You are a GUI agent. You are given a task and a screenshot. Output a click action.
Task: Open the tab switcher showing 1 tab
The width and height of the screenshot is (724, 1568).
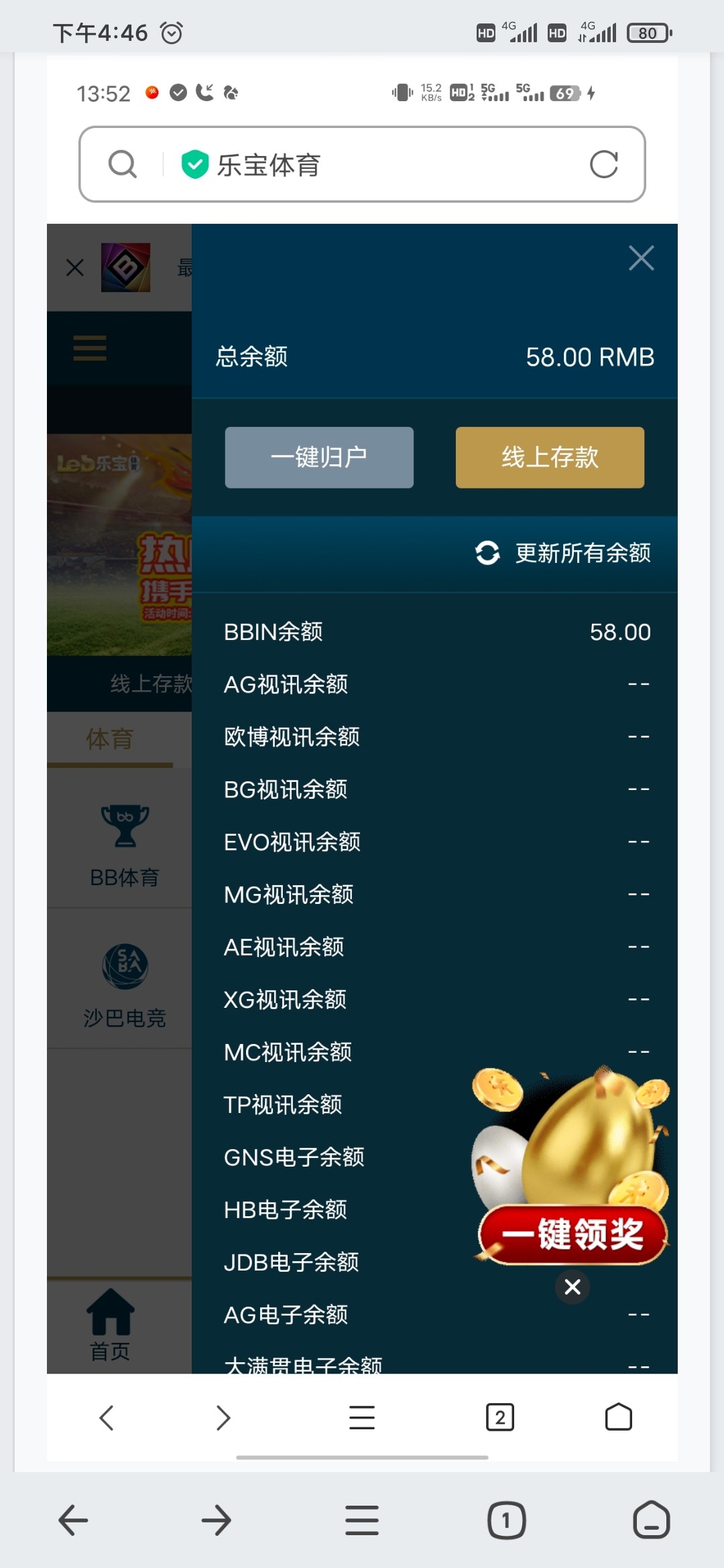click(x=506, y=1520)
